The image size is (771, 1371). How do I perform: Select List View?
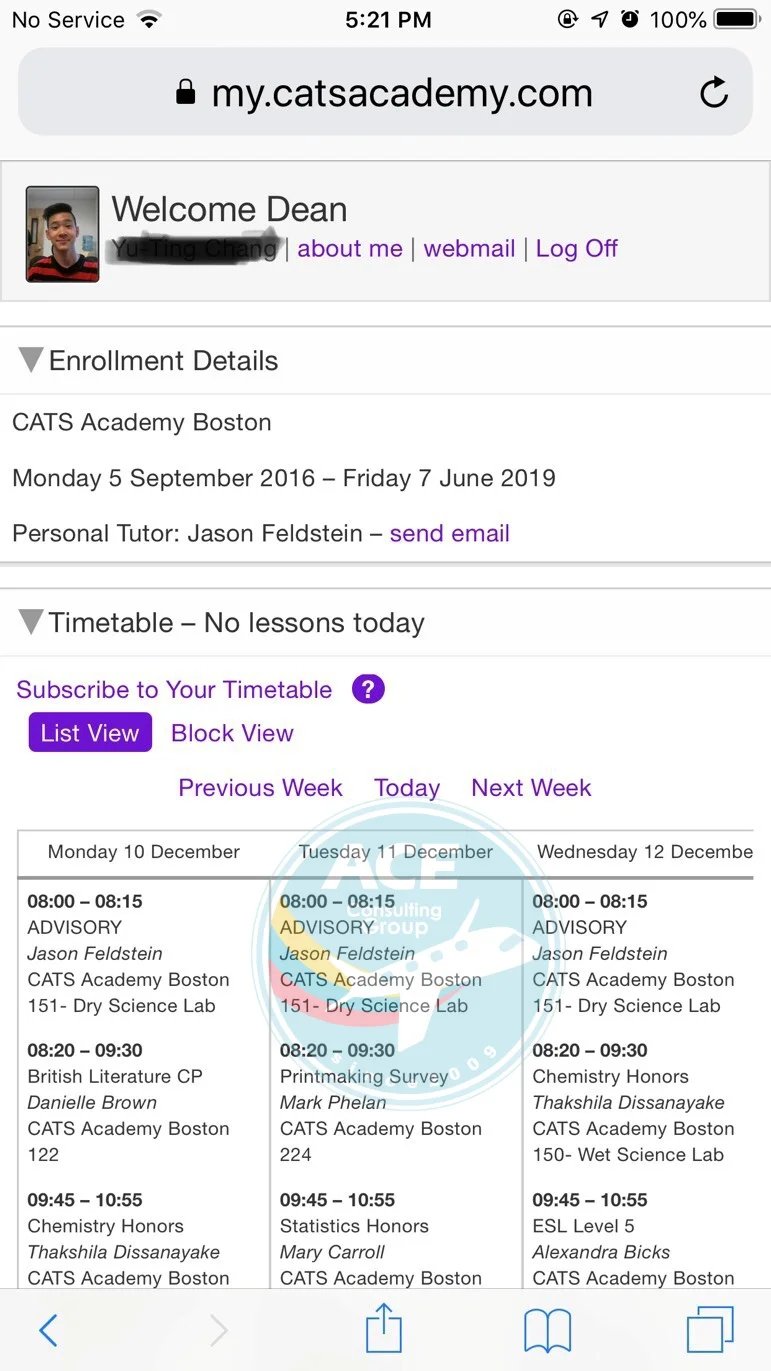point(90,732)
